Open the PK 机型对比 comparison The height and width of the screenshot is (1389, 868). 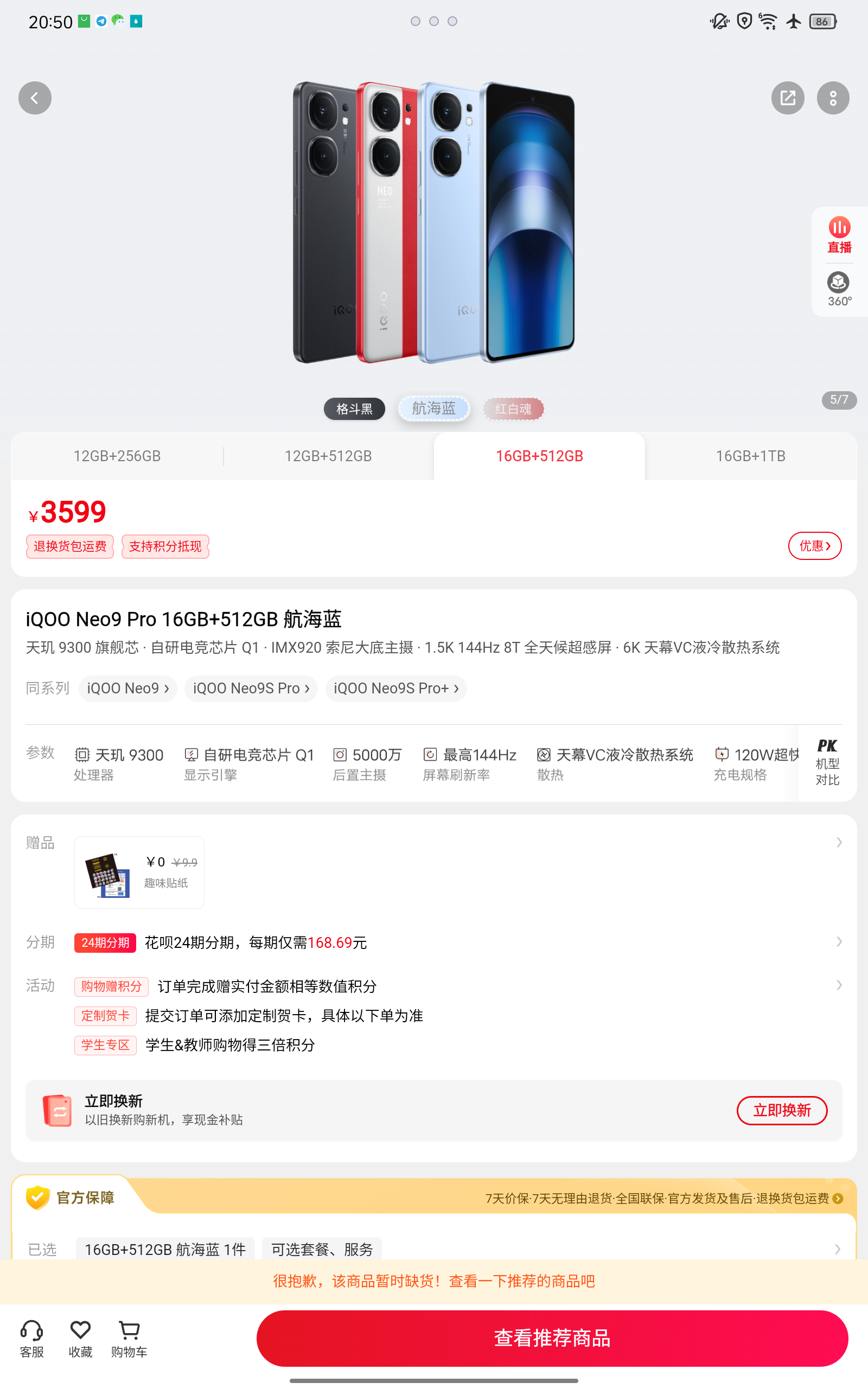click(827, 762)
